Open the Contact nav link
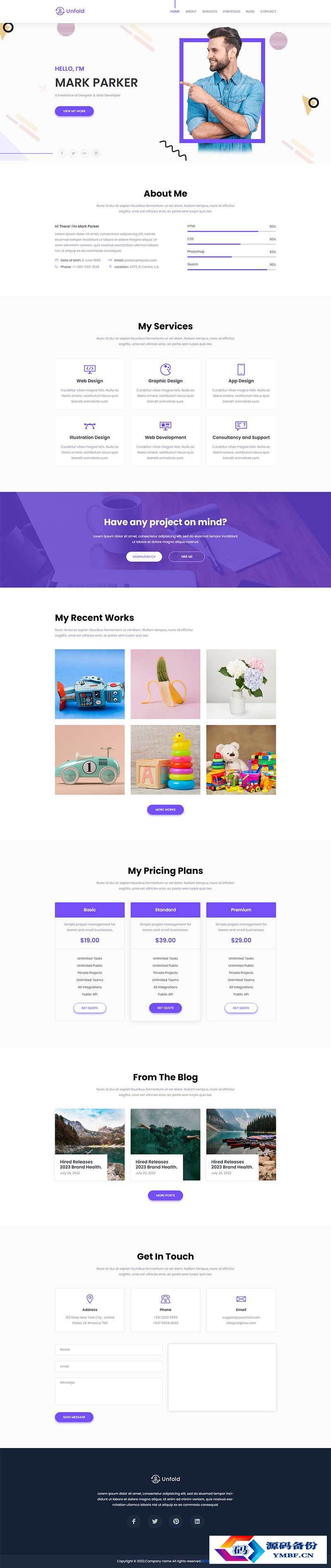 pyautogui.click(x=268, y=12)
